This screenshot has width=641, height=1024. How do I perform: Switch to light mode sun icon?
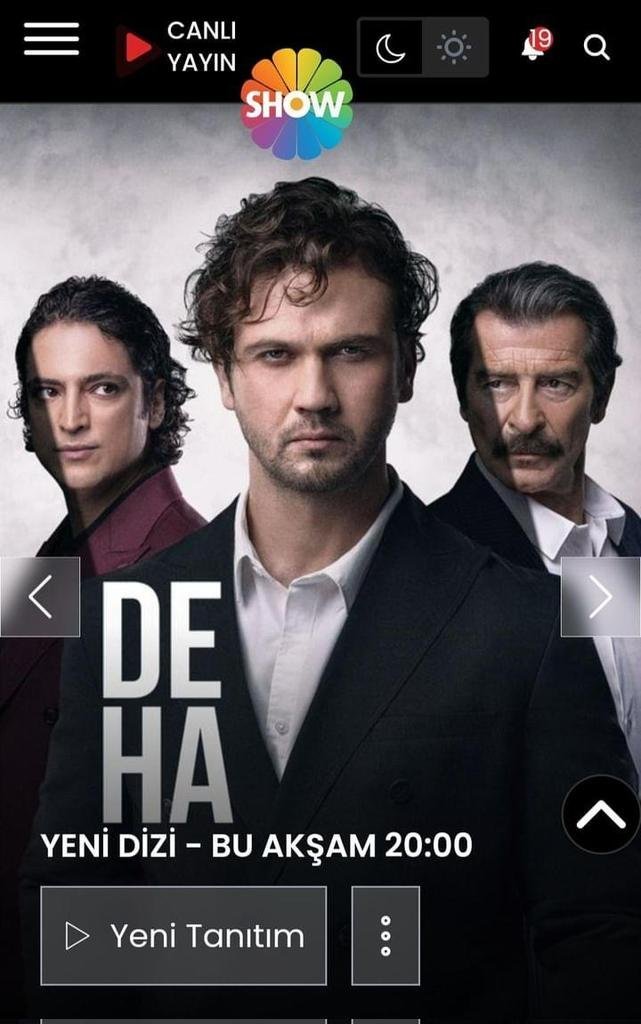tap(455, 47)
